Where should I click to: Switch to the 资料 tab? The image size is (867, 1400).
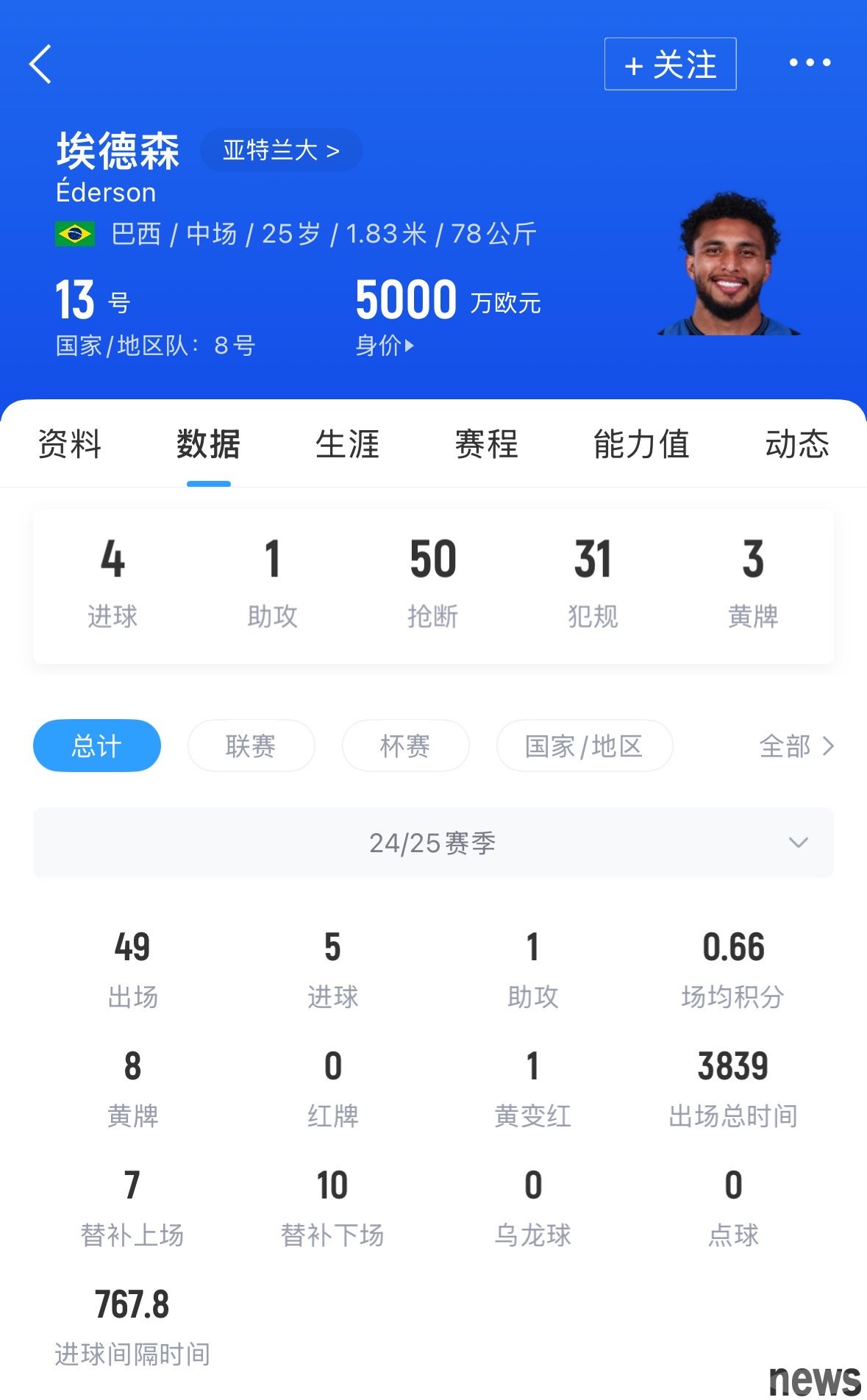pyautogui.click(x=69, y=444)
